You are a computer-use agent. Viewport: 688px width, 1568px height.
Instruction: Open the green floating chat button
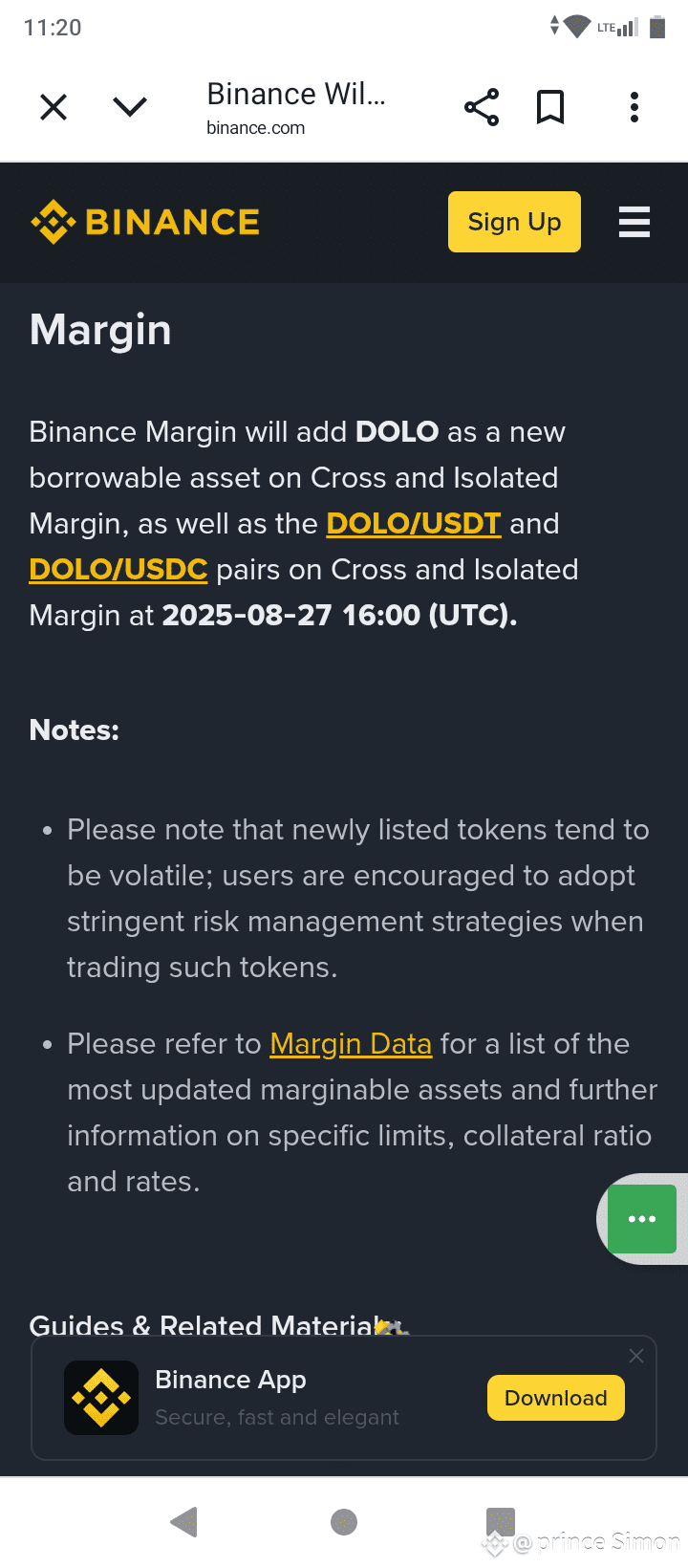pos(642,1219)
